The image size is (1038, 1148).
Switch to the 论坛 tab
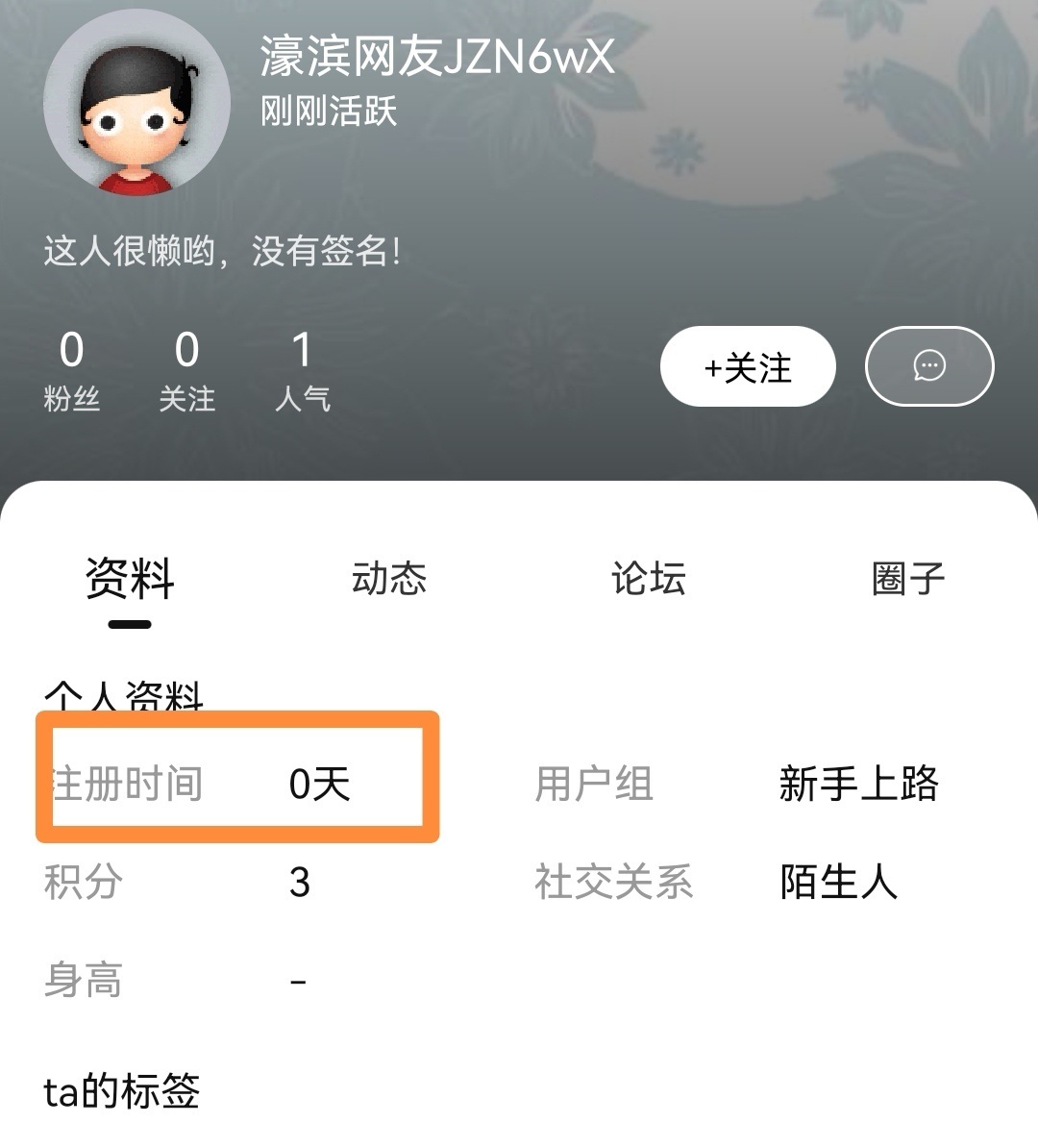click(649, 579)
